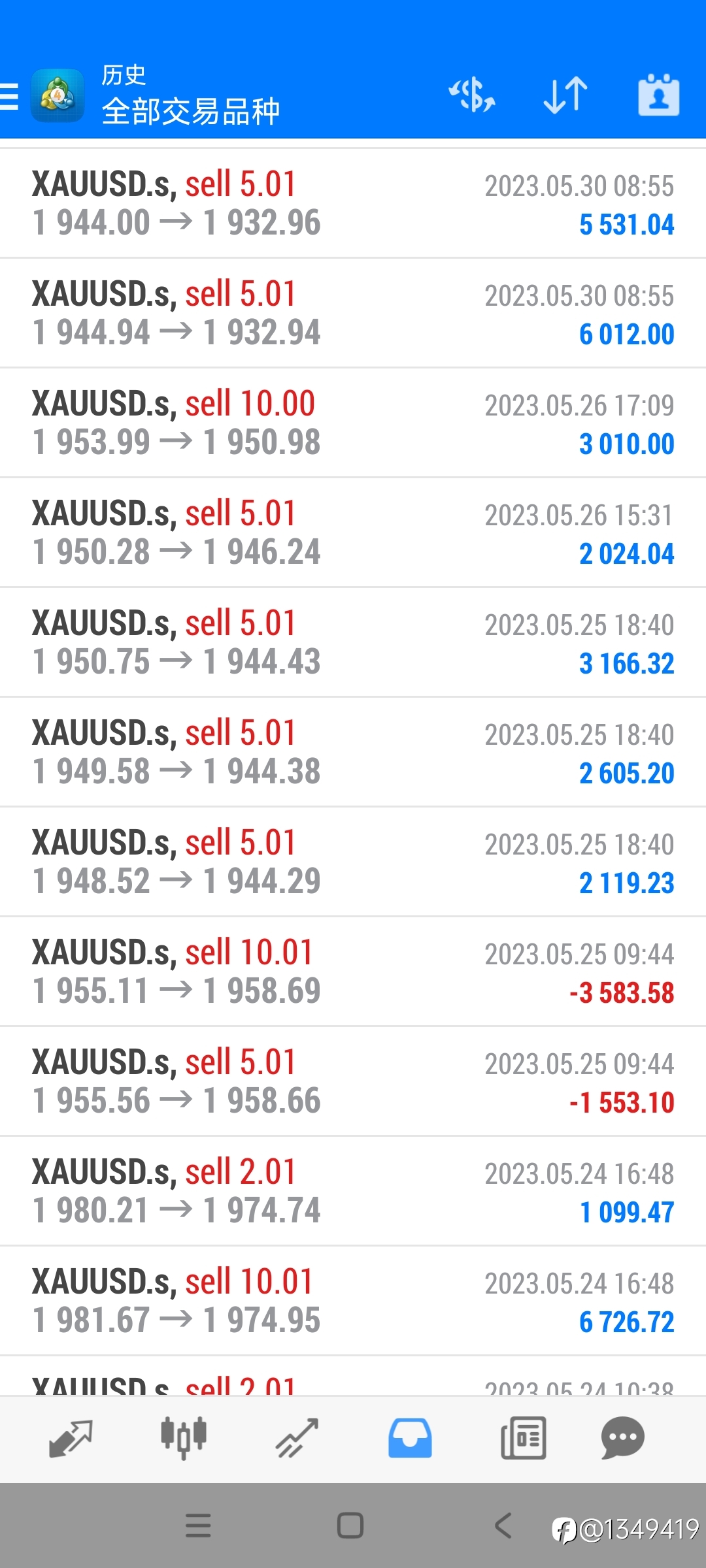The width and height of the screenshot is (706, 1568).
Task: Switch to the Quotes tab
Action: pos(71,1439)
